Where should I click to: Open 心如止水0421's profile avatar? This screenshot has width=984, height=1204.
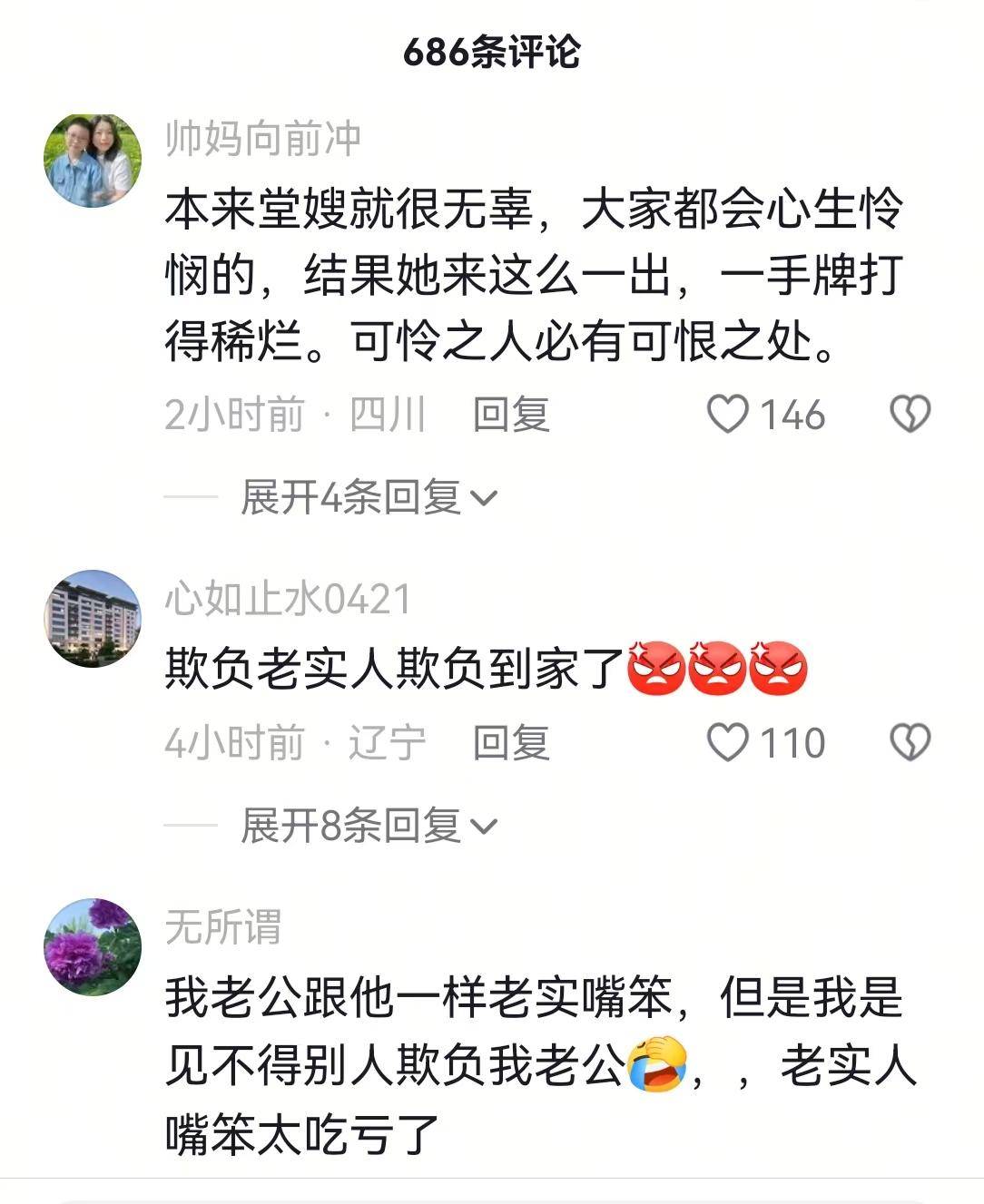93,618
